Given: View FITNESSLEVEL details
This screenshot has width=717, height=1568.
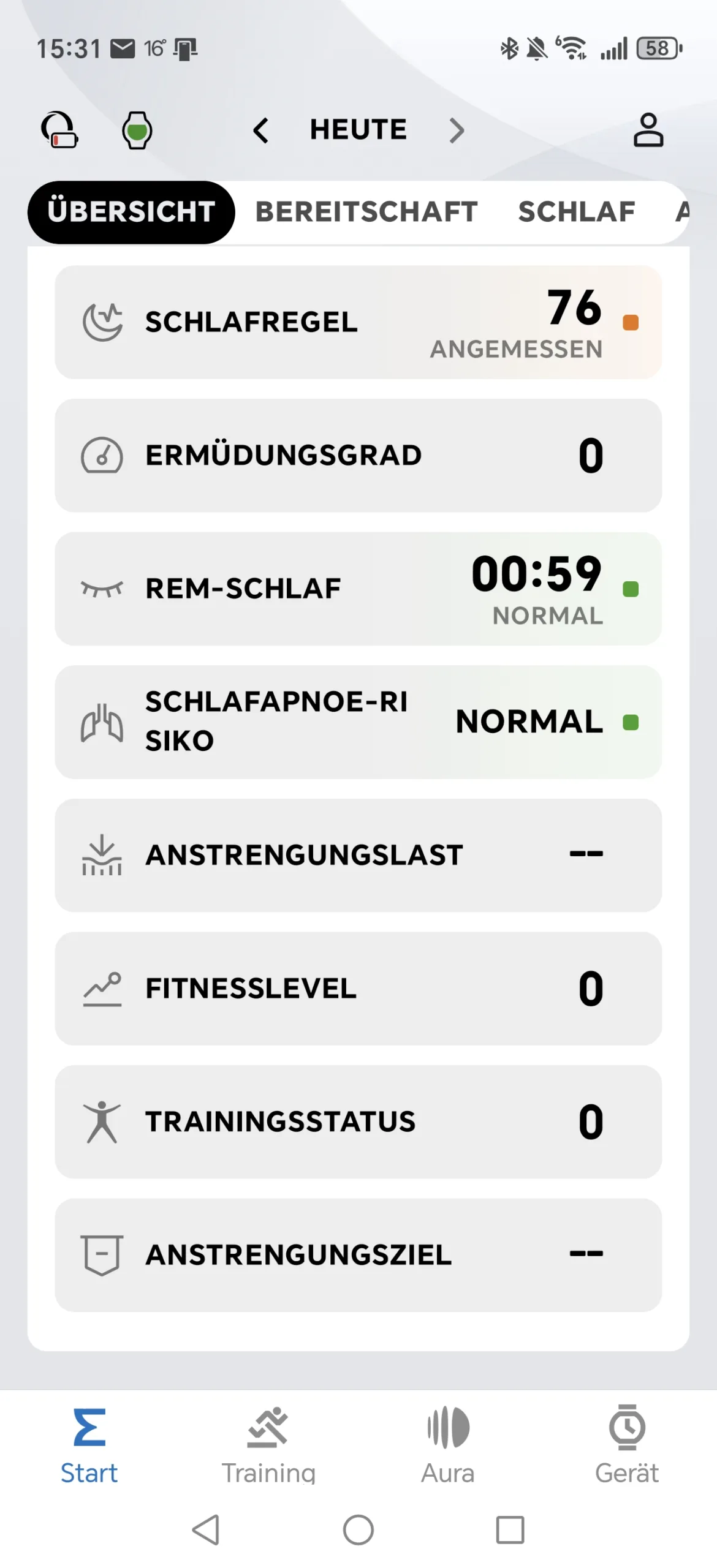Looking at the screenshot, I should pyautogui.click(x=358, y=989).
